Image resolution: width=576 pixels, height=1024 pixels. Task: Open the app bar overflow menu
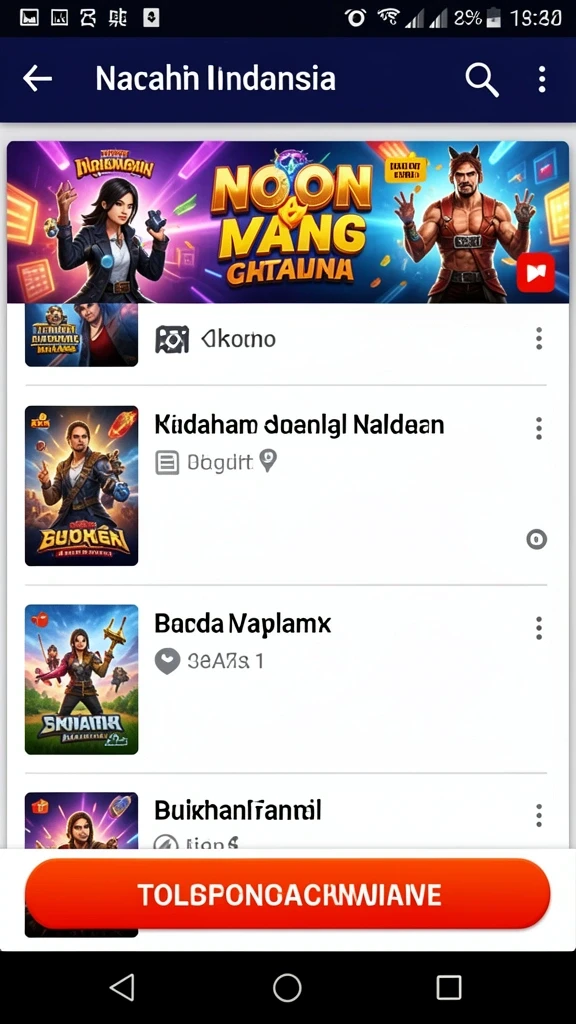click(541, 80)
